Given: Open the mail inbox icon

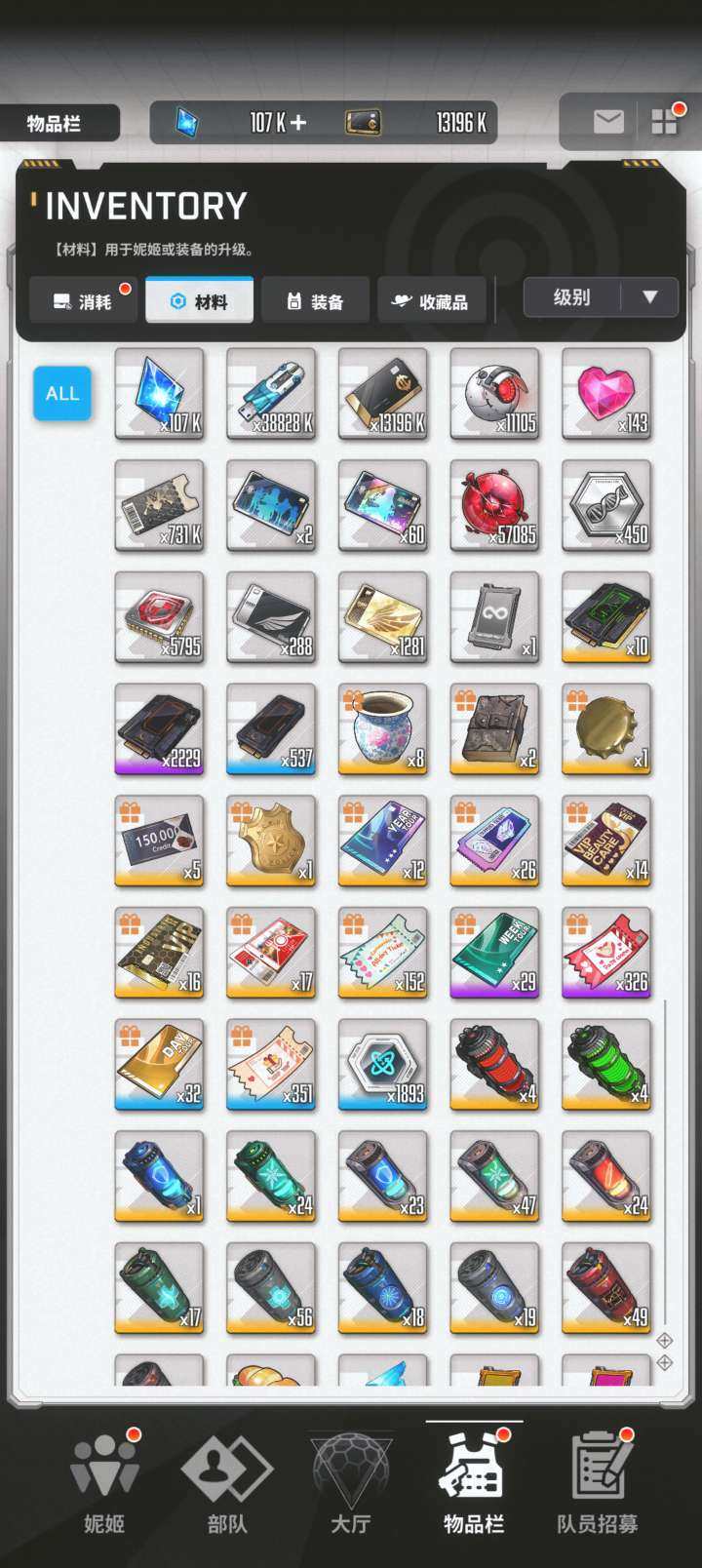Looking at the screenshot, I should pos(608,121).
